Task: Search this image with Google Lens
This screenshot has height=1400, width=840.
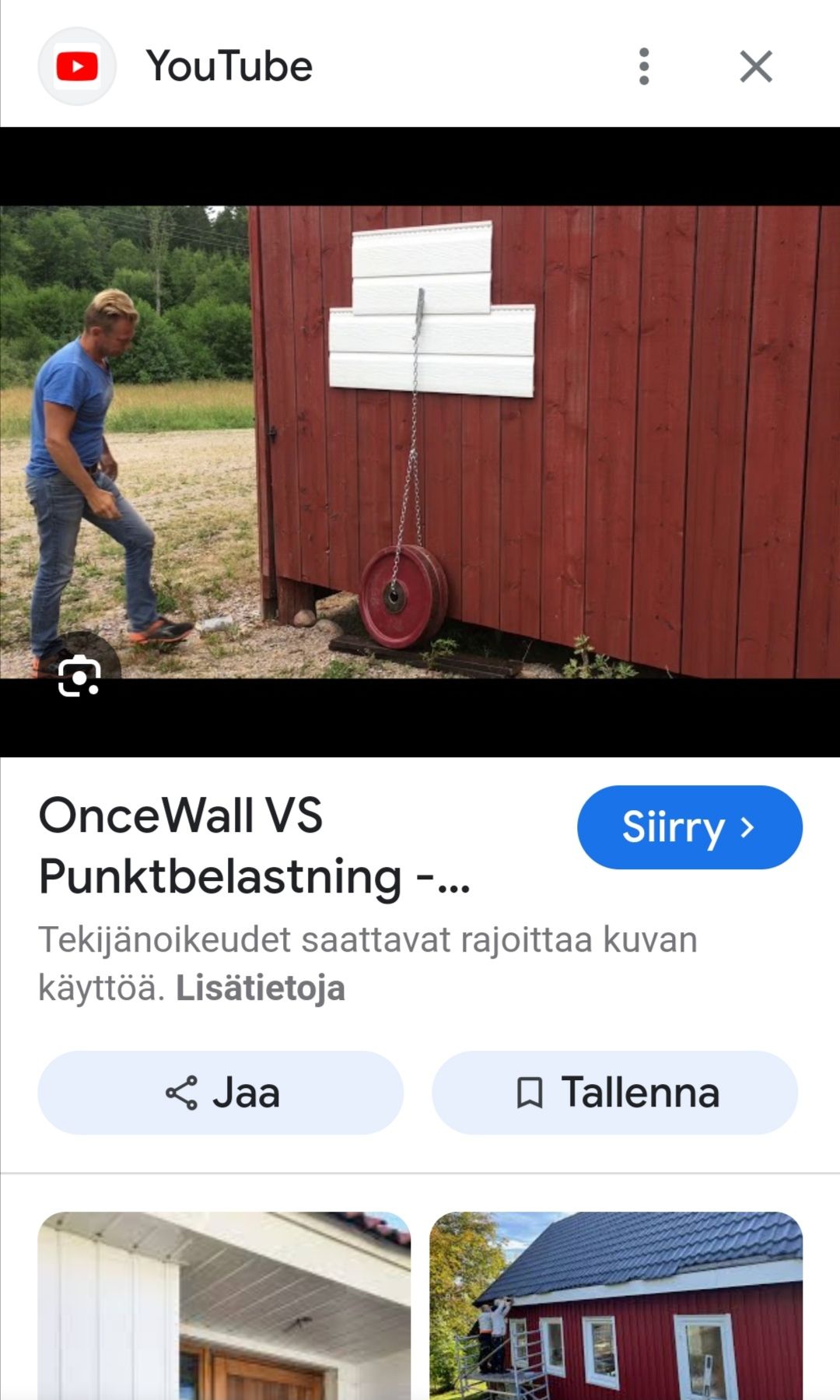Action: [x=79, y=675]
